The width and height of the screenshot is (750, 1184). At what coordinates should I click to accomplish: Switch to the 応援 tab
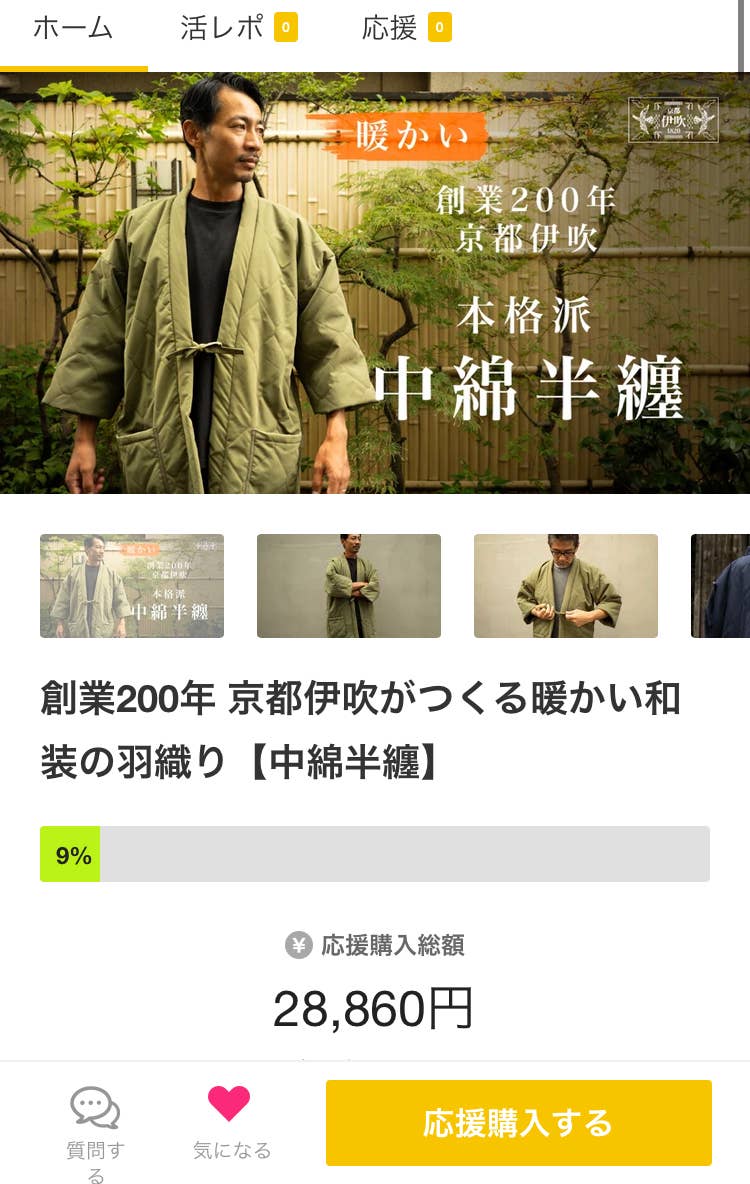click(x=406, y=29)
